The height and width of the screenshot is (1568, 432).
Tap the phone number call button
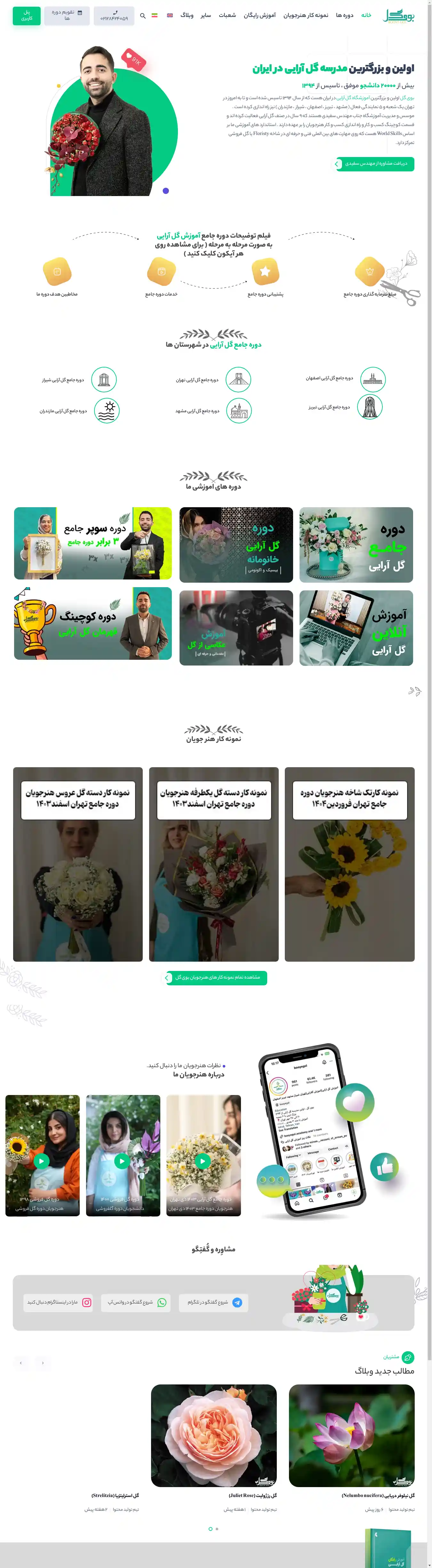[x=114, y=15]
